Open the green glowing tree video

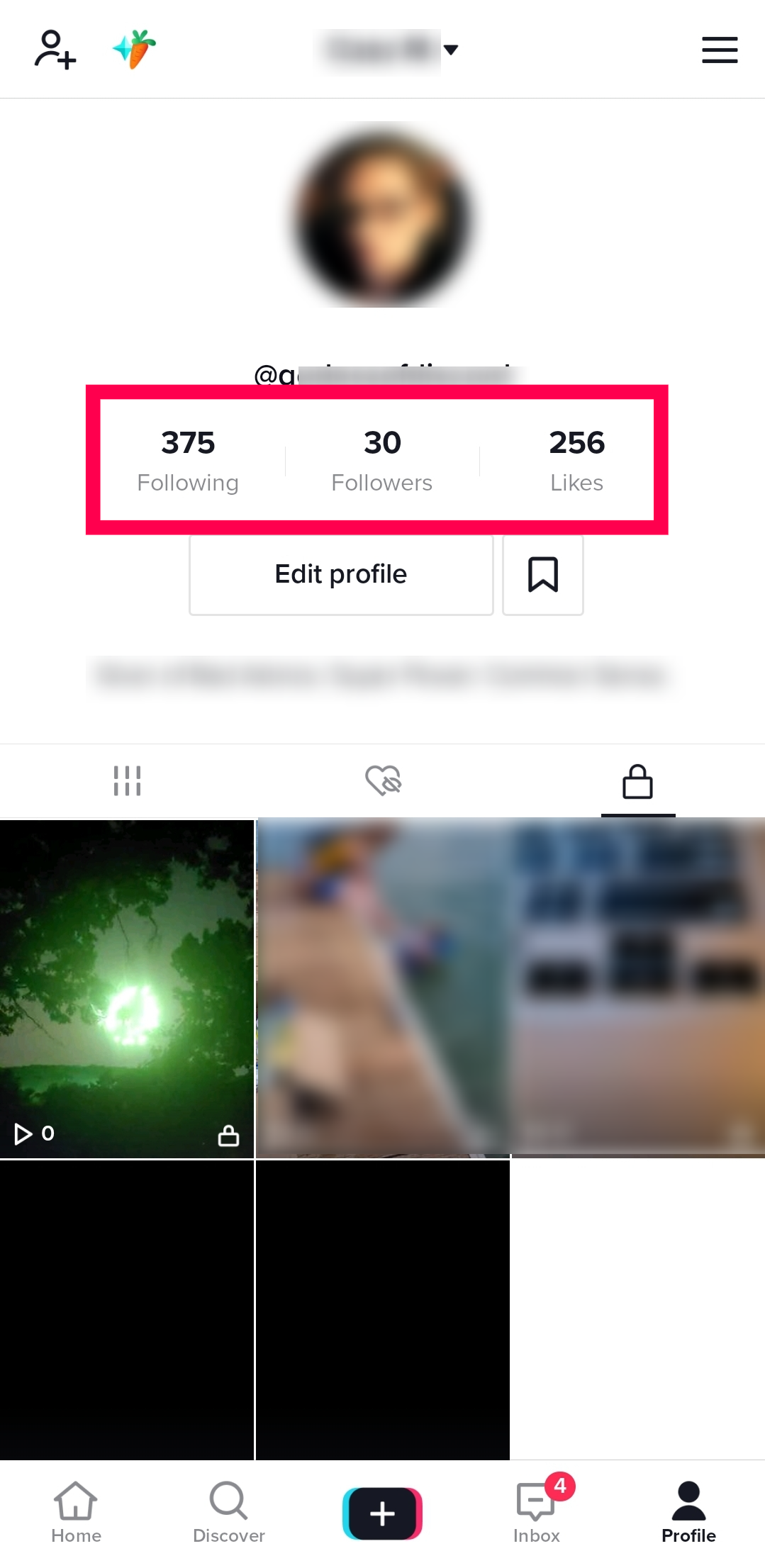127,988
